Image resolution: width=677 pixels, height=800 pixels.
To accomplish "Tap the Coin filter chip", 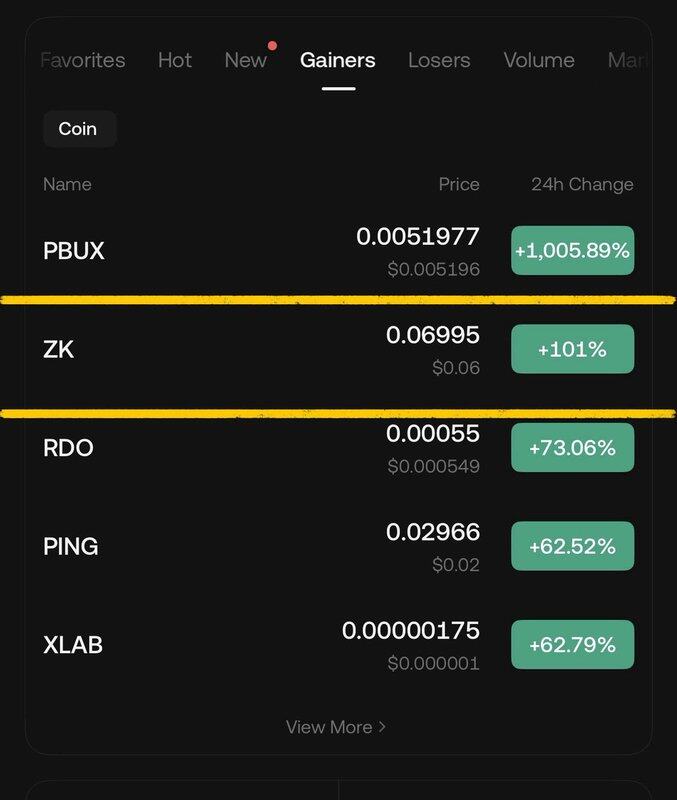I will pos(79,129).
